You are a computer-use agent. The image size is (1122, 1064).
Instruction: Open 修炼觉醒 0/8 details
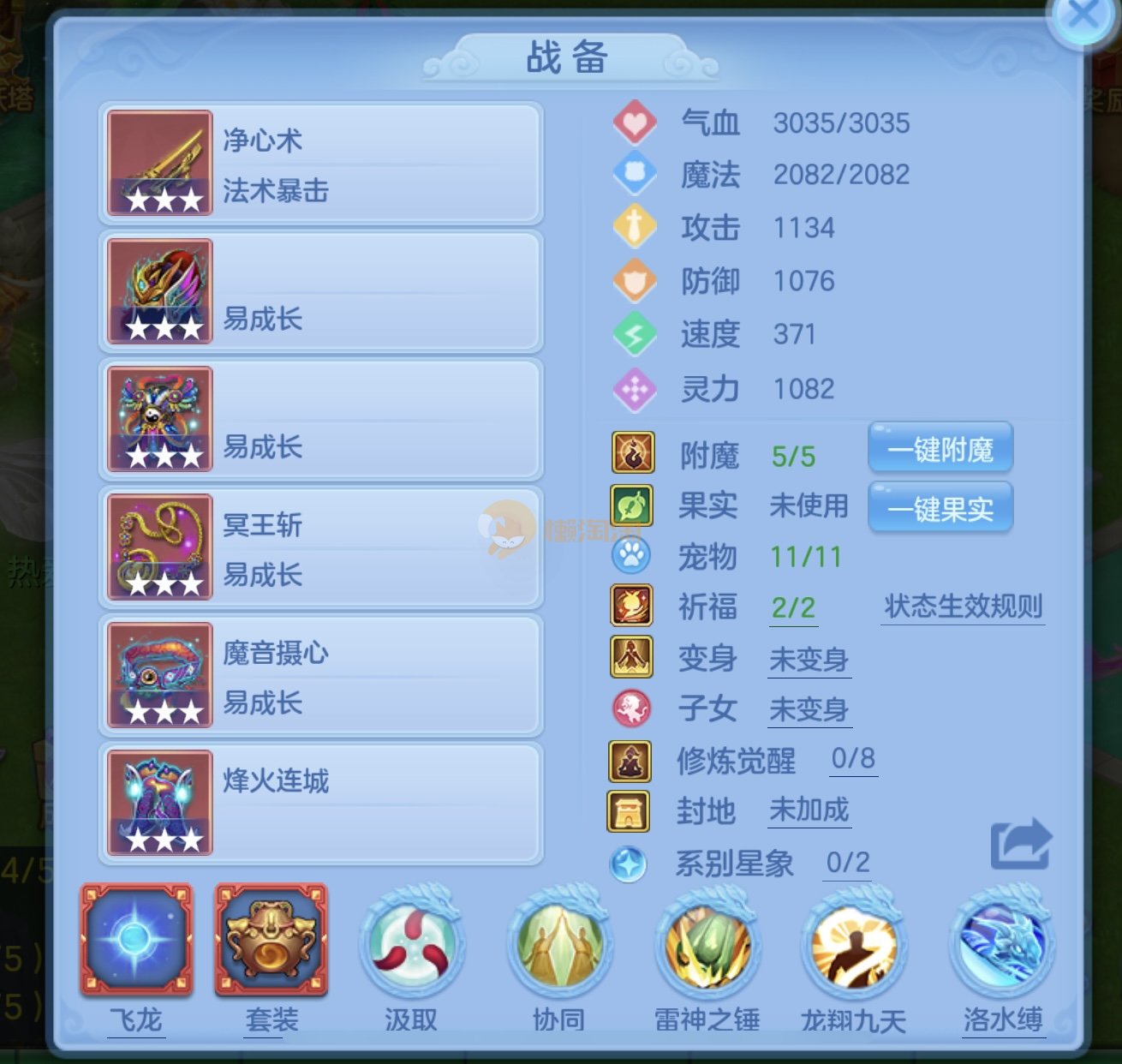point(853,759)
